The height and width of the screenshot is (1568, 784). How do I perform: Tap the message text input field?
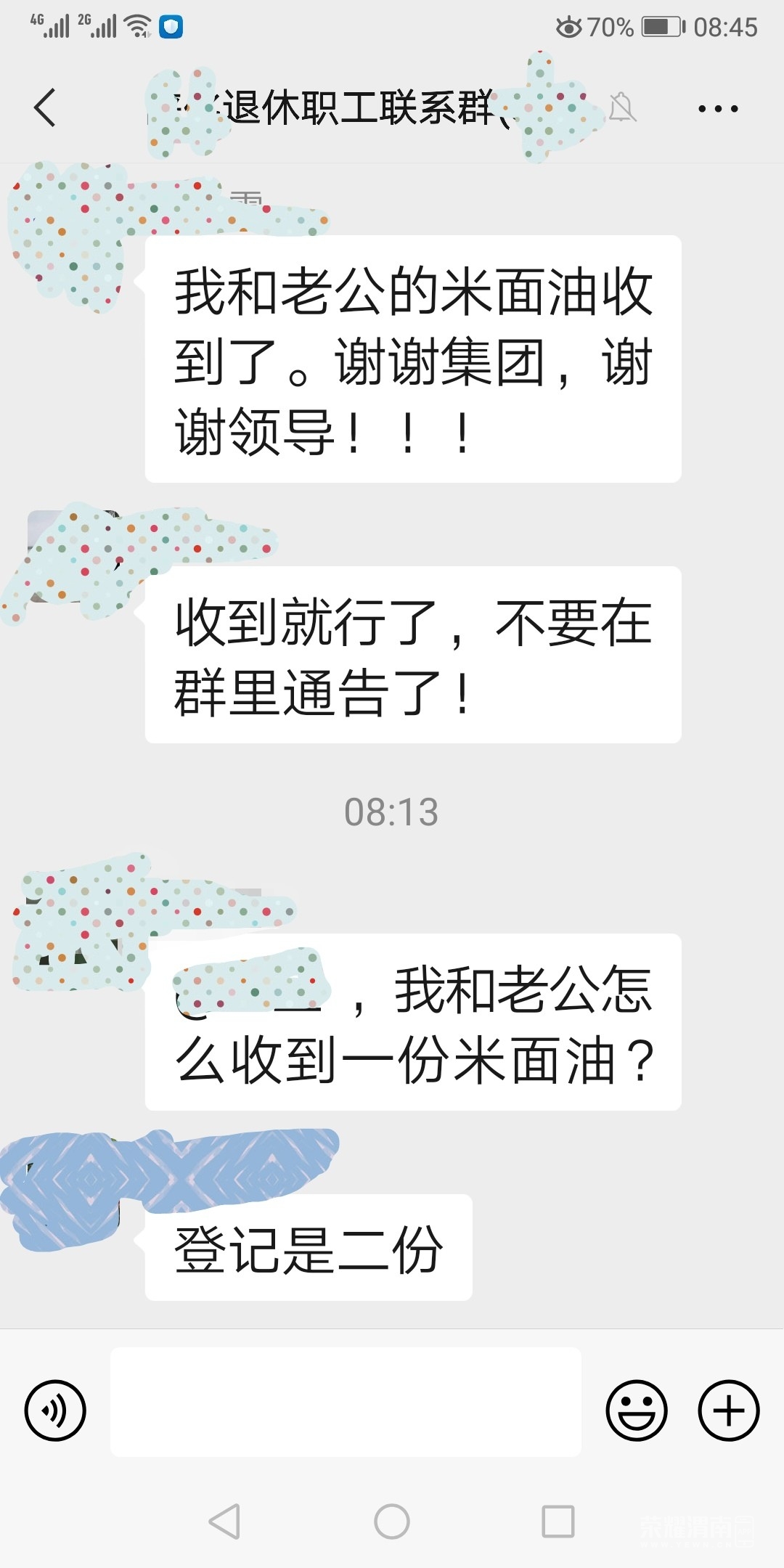pos(346,1402)
